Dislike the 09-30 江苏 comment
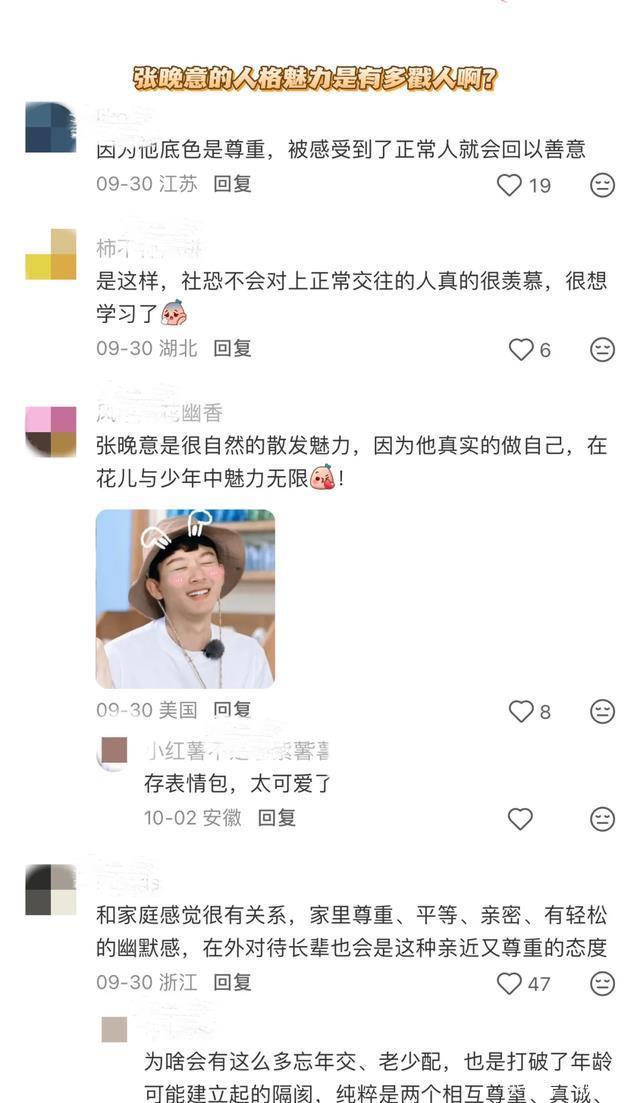The image size is (640, 1103). (x=602, y=185)
